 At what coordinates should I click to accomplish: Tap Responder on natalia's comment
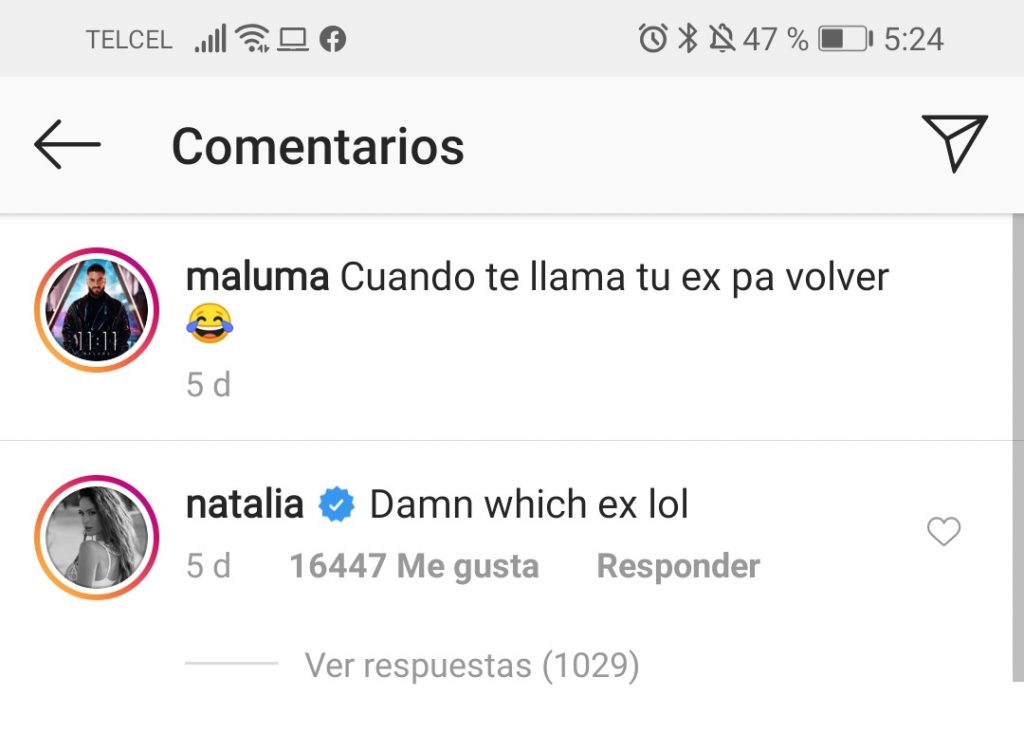point(678,567)
